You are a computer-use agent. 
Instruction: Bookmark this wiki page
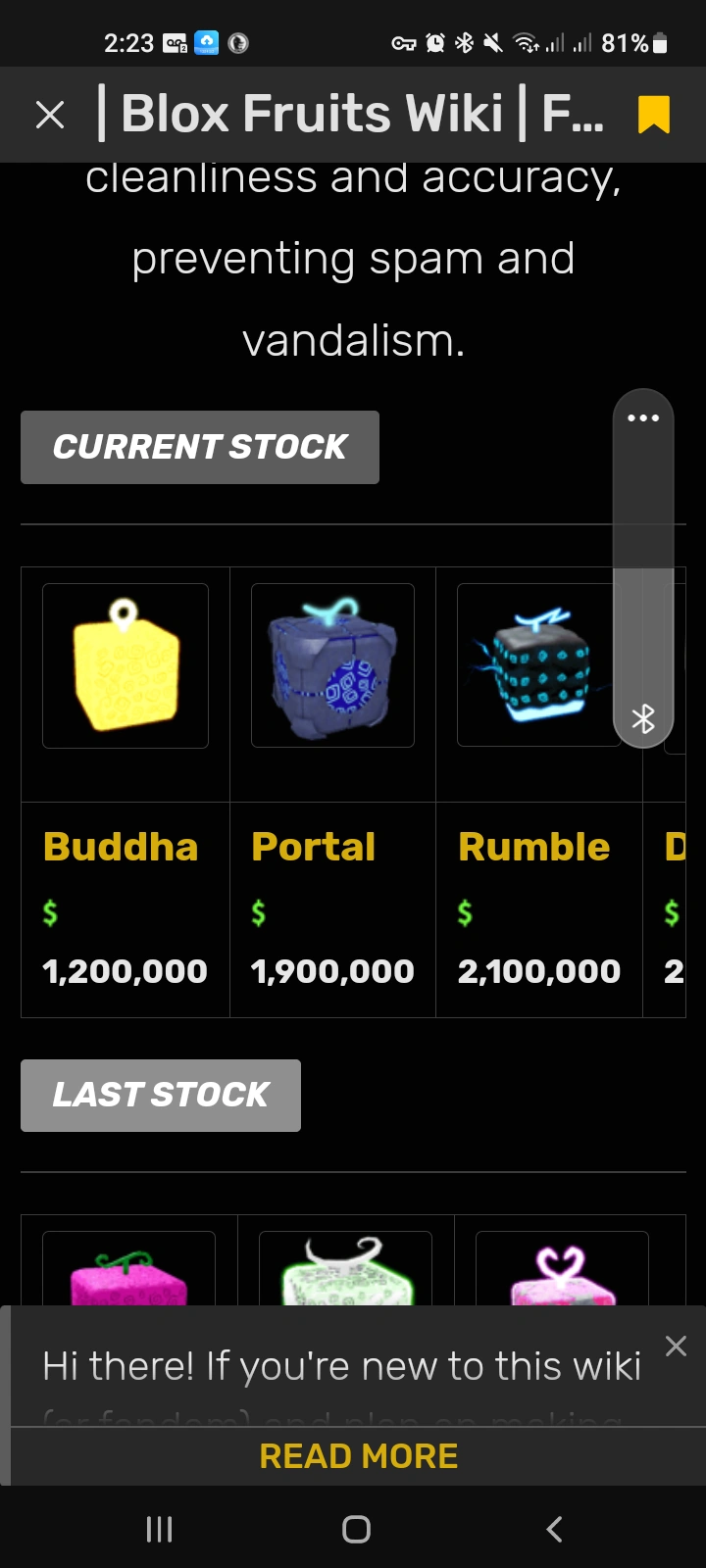pyautogui.click(x=655, y=114)
